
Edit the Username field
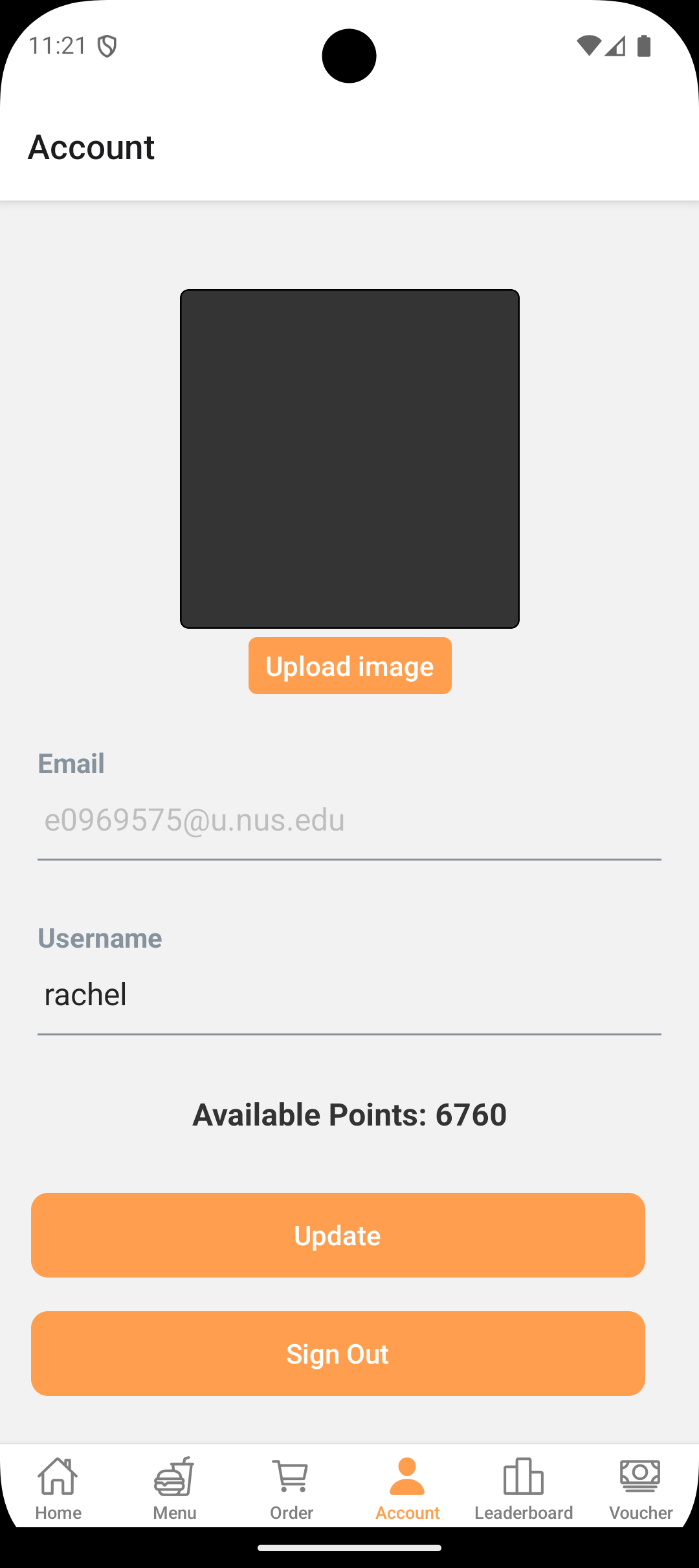pyautogui.click(x=349, y=995)
